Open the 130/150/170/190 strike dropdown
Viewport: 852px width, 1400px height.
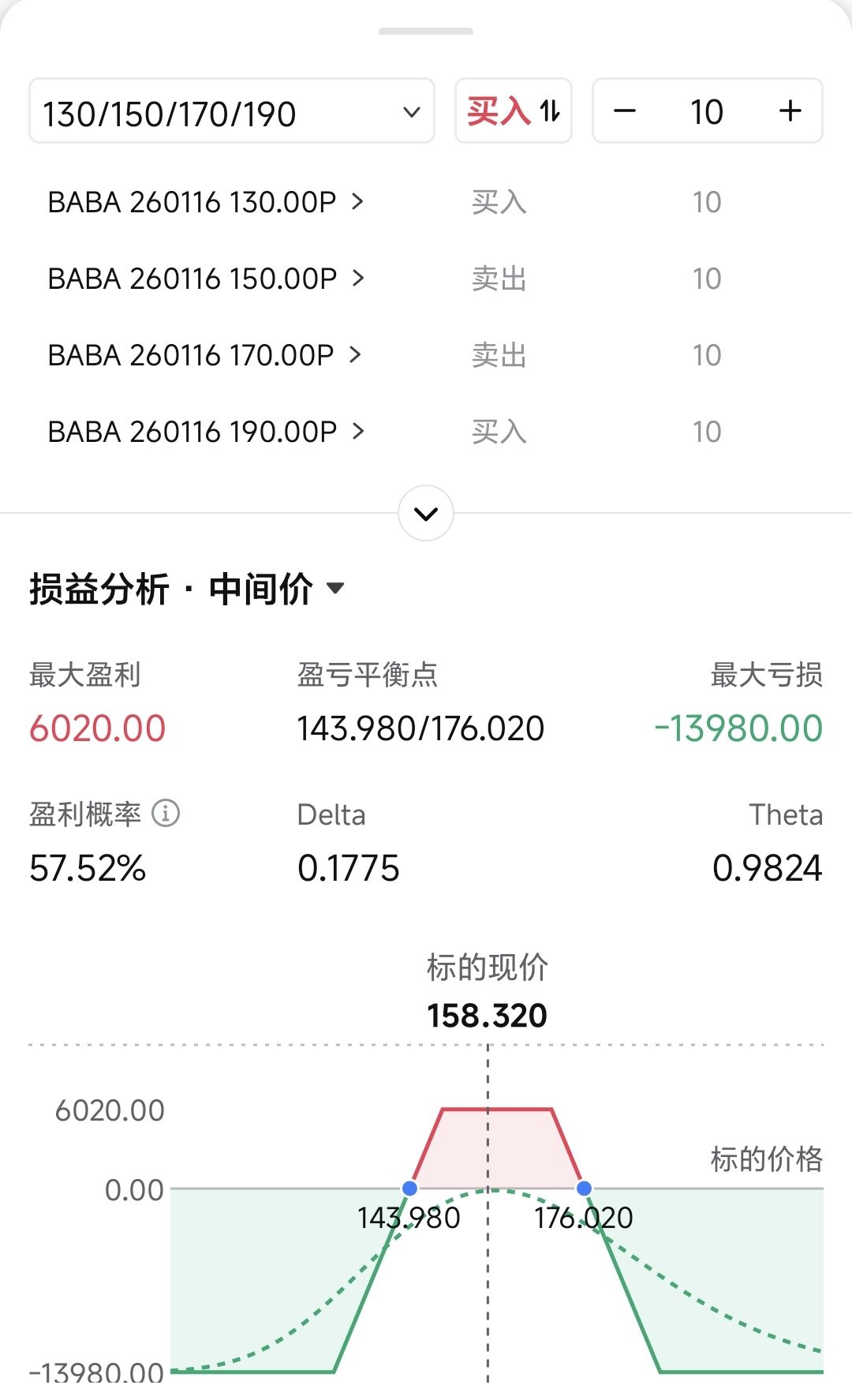pyautogui.click(x=231, y=112)
